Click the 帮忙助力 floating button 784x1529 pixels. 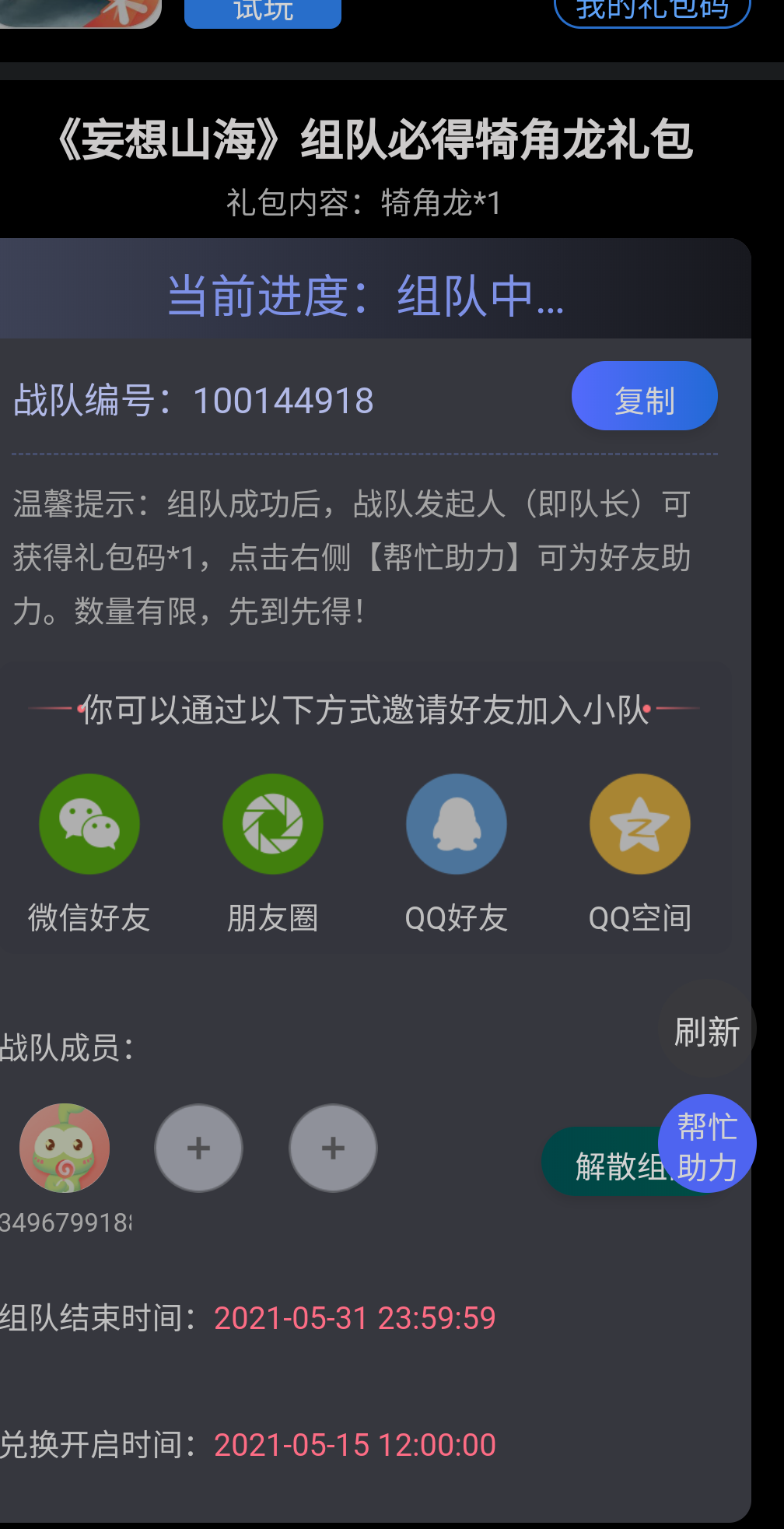[x=706, y=1144]
